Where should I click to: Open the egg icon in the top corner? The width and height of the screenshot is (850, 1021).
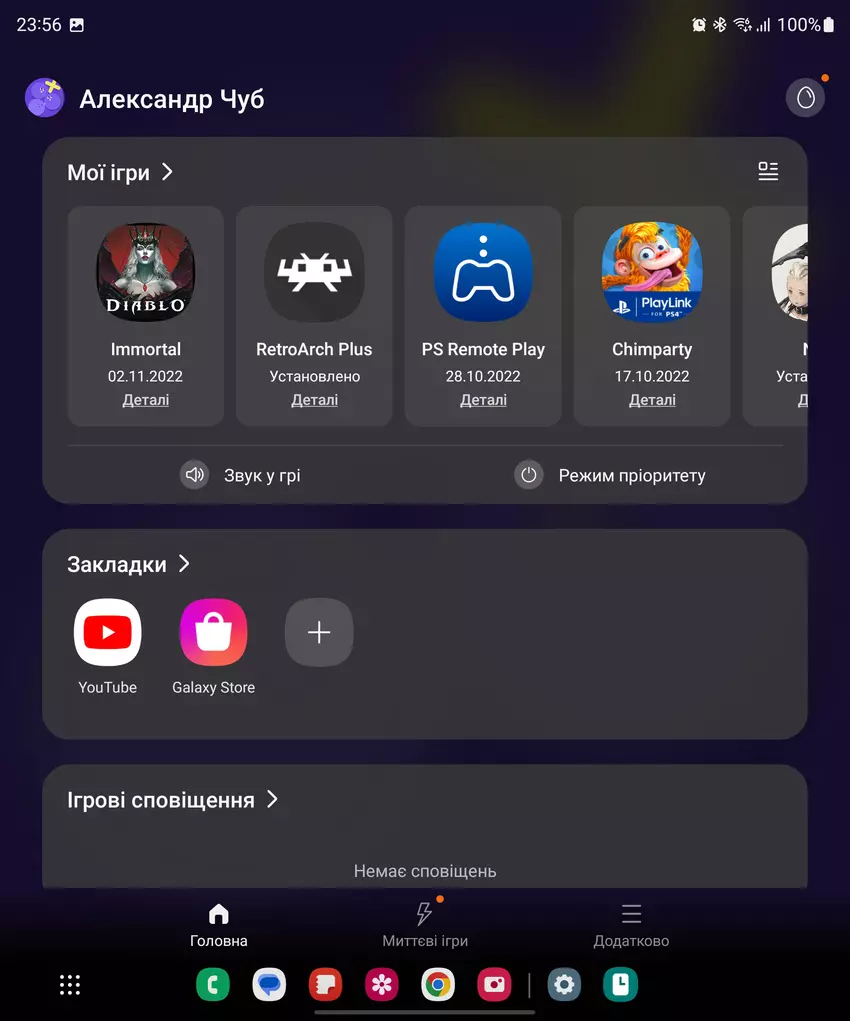point(805,98)
